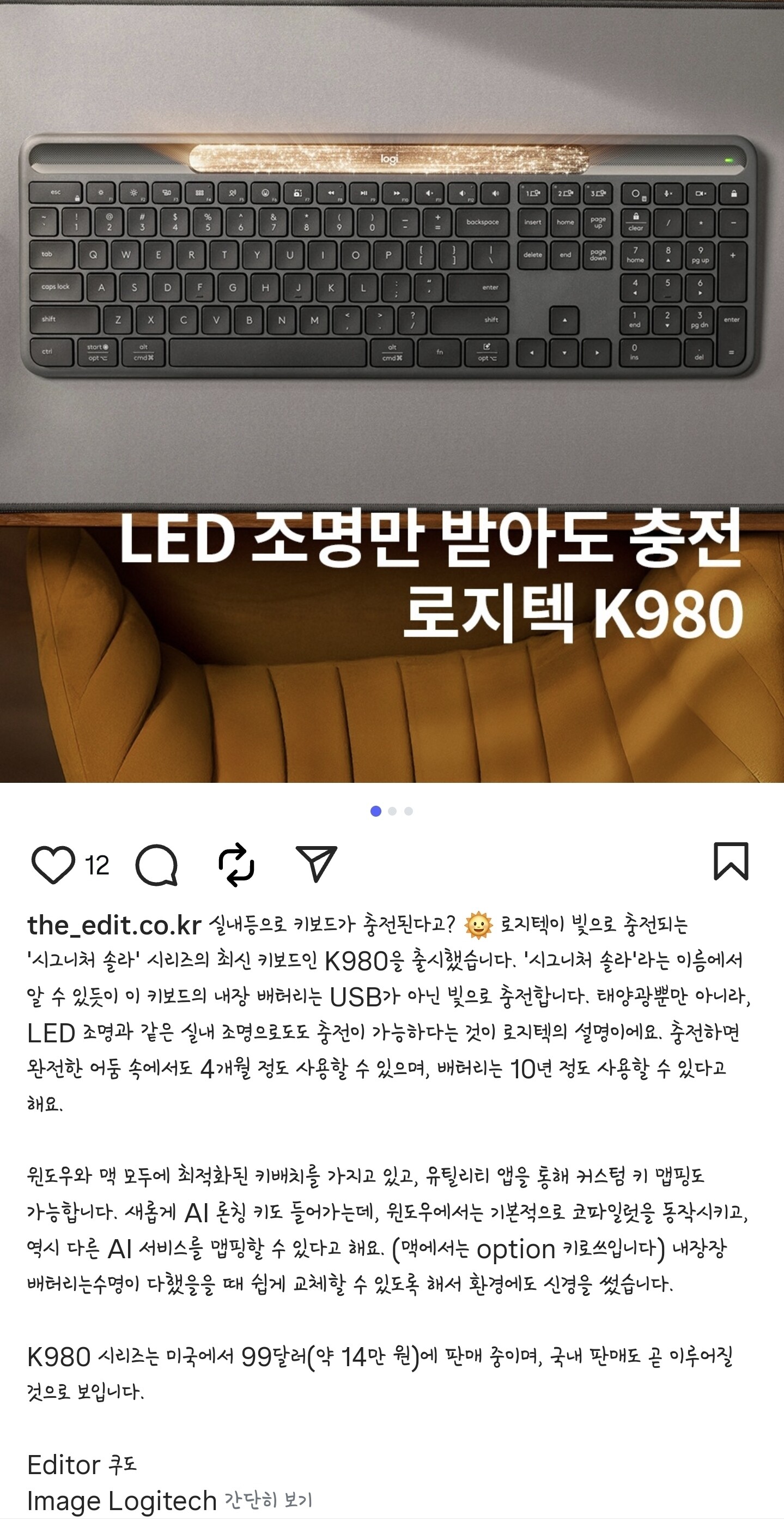The image size is (784, 1527).
Task: Tap the image carousel page indicator dots
Action: coord(392,811)
